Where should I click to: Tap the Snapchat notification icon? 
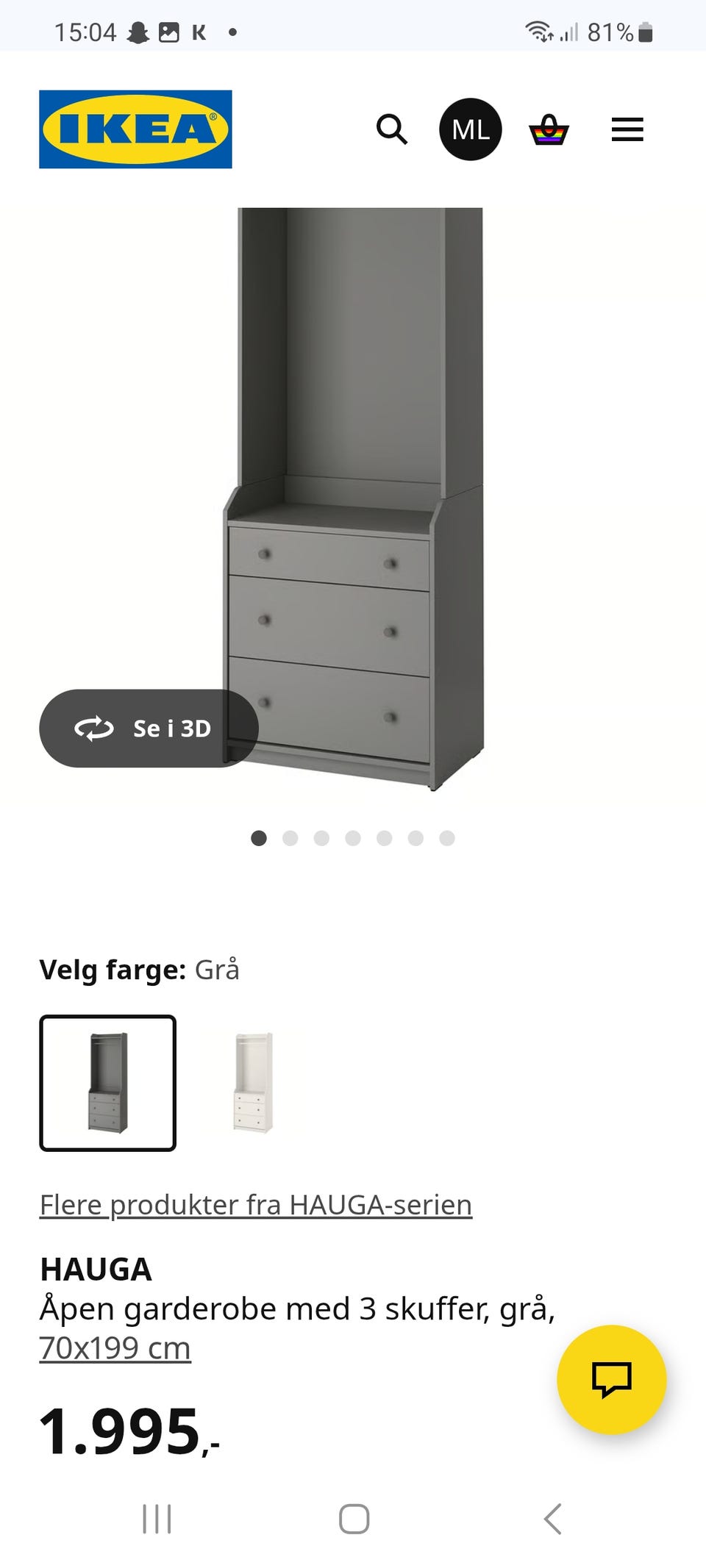[140, 31]
